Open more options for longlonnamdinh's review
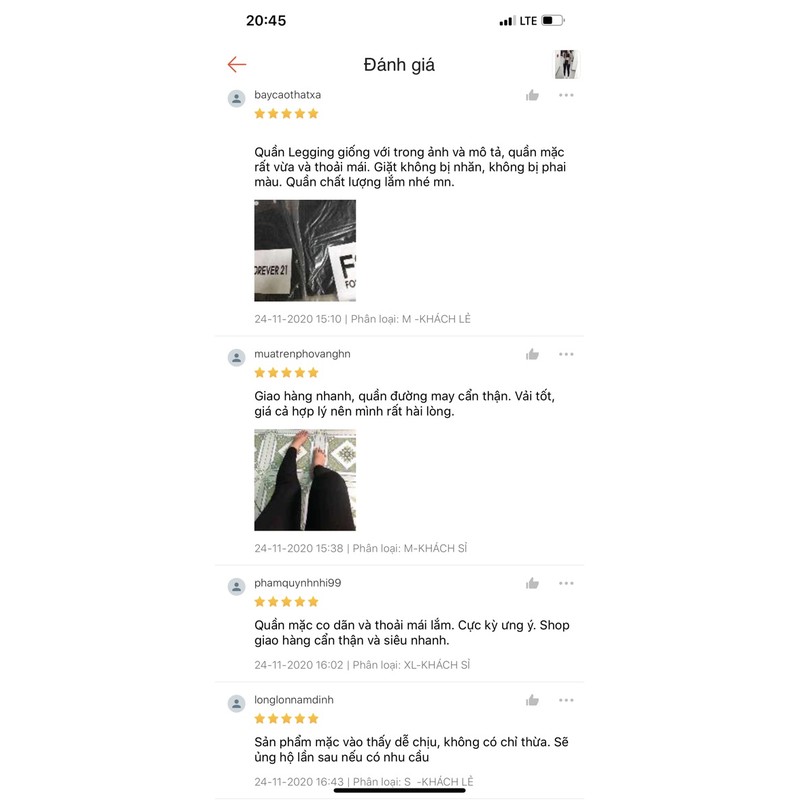Screen dimensions: 800x800 566,700
